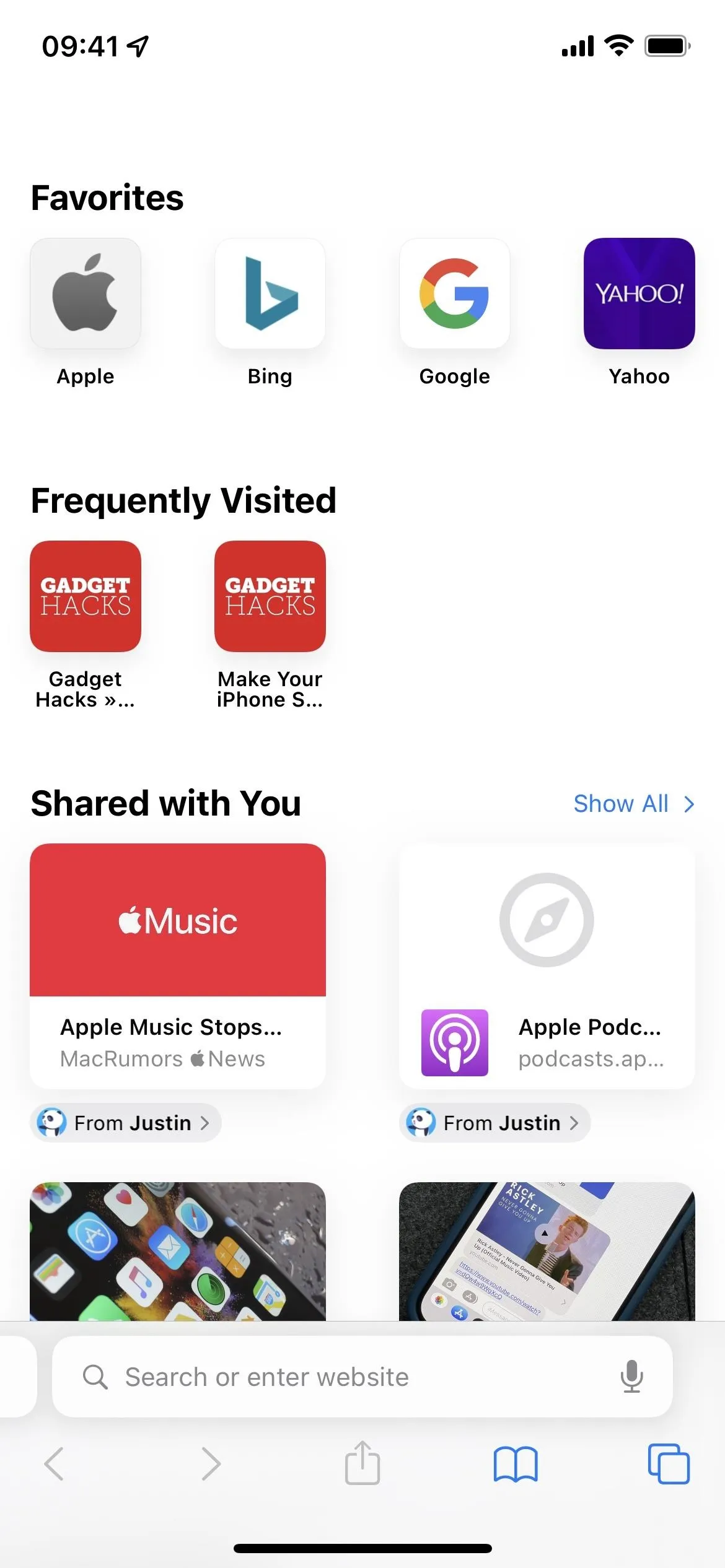Tap From Justin under Apple Podcasts card

coord(495,1123)
